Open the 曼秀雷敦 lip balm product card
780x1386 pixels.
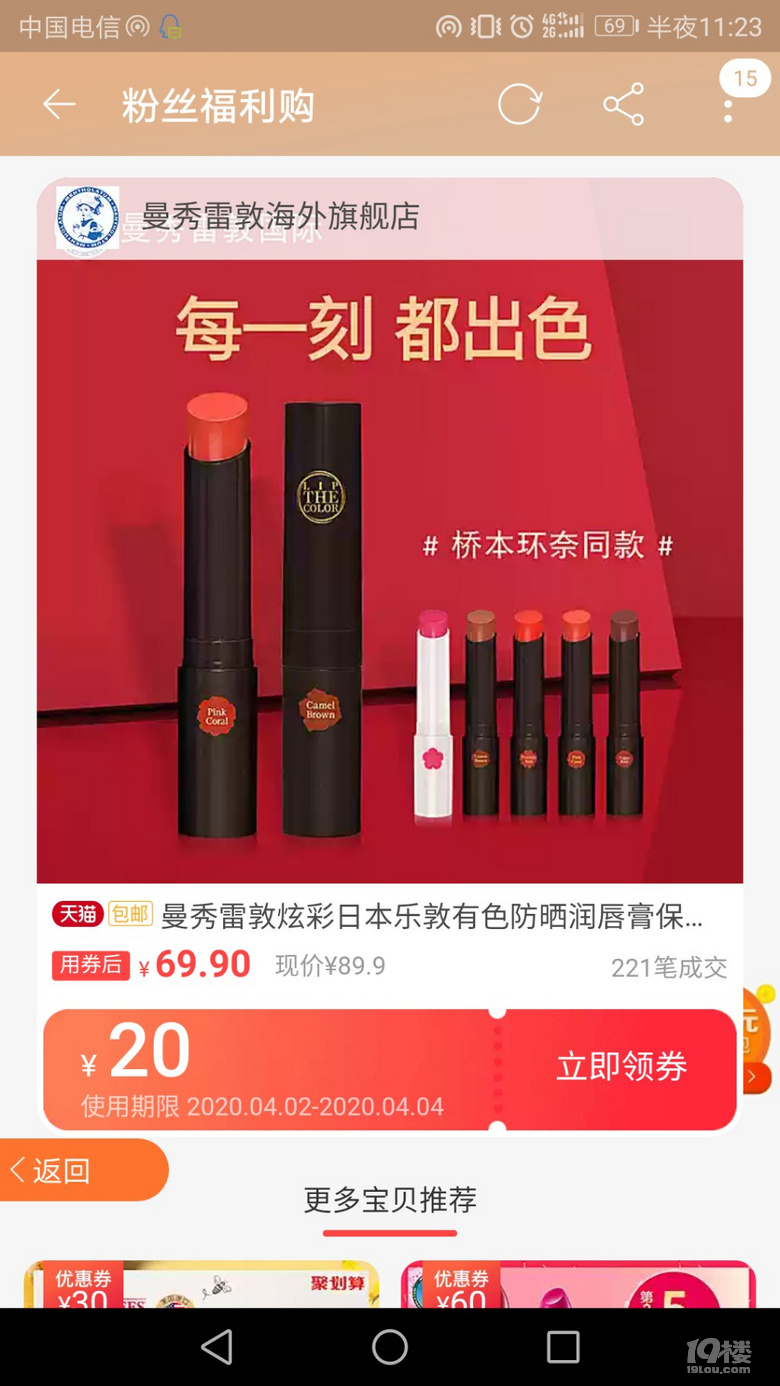click(x=390, y=570)
